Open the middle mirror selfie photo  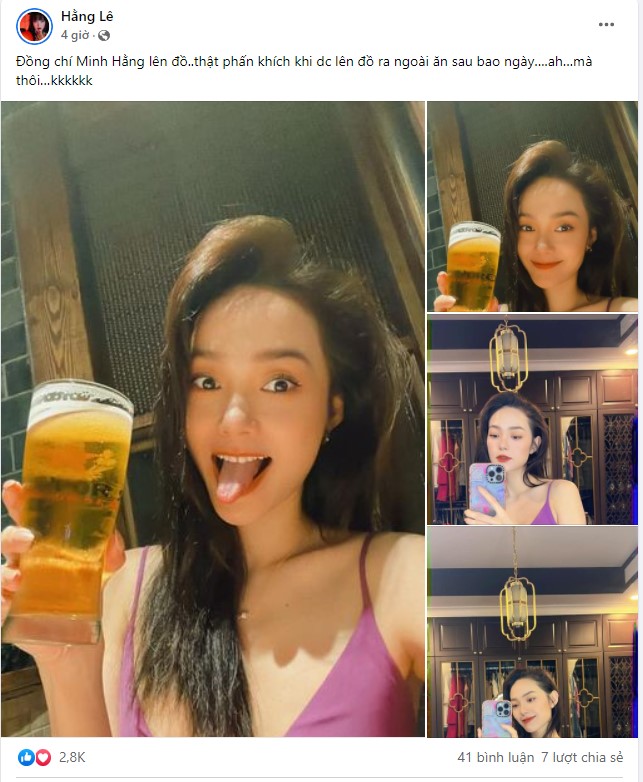click(533, 421)
